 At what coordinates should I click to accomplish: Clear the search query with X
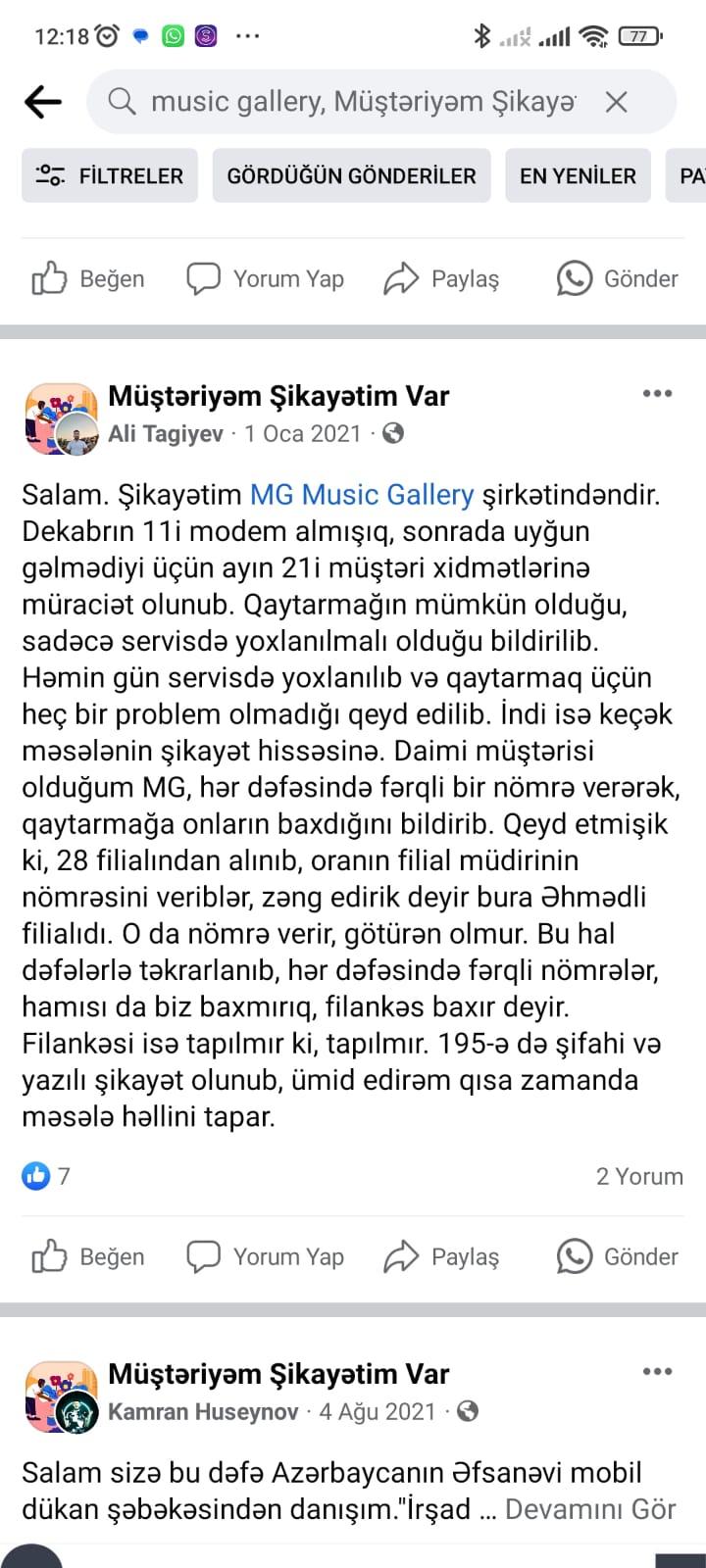click(x=616, y=101)
